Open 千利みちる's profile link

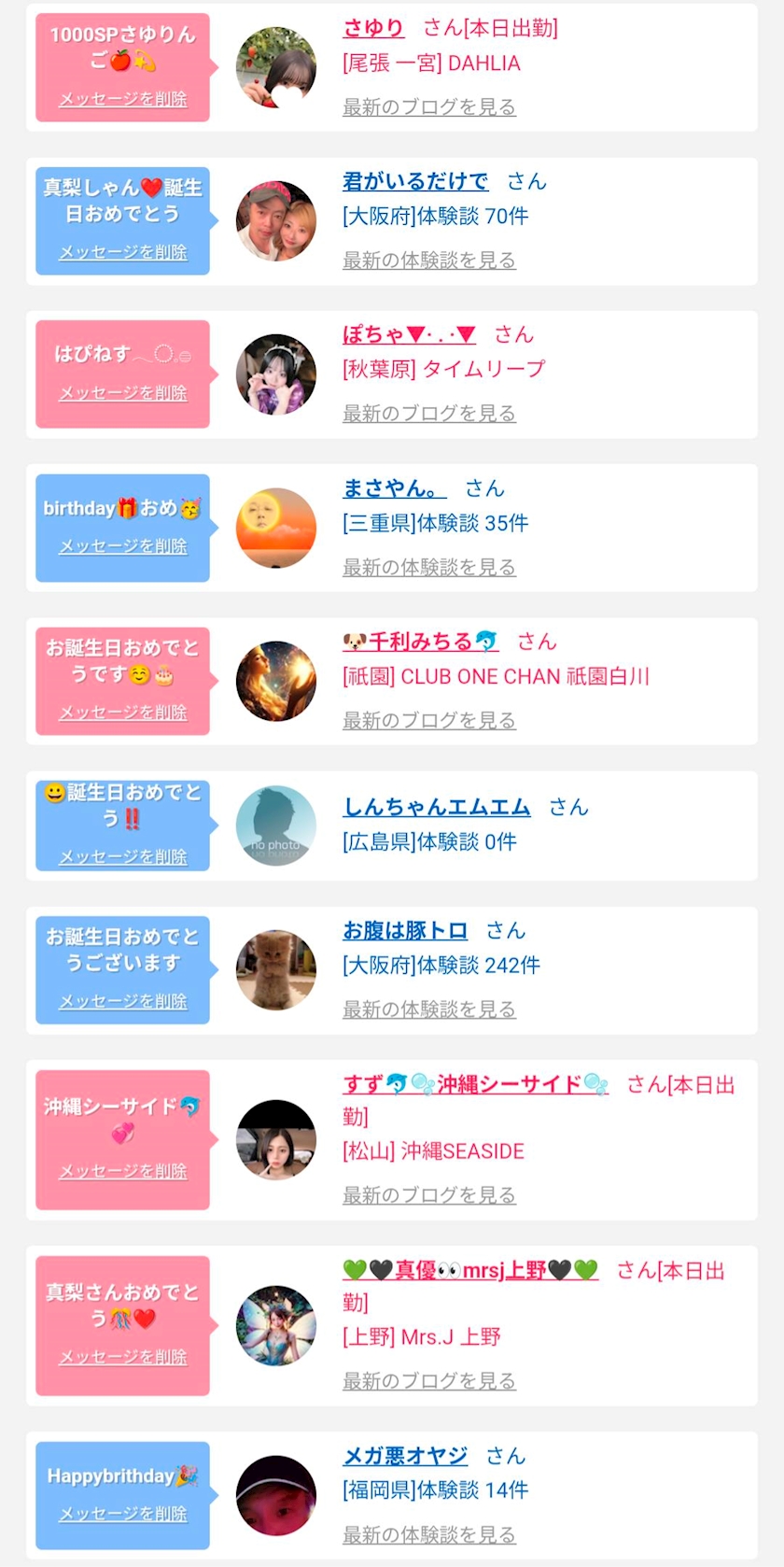[x=420, y=642]
